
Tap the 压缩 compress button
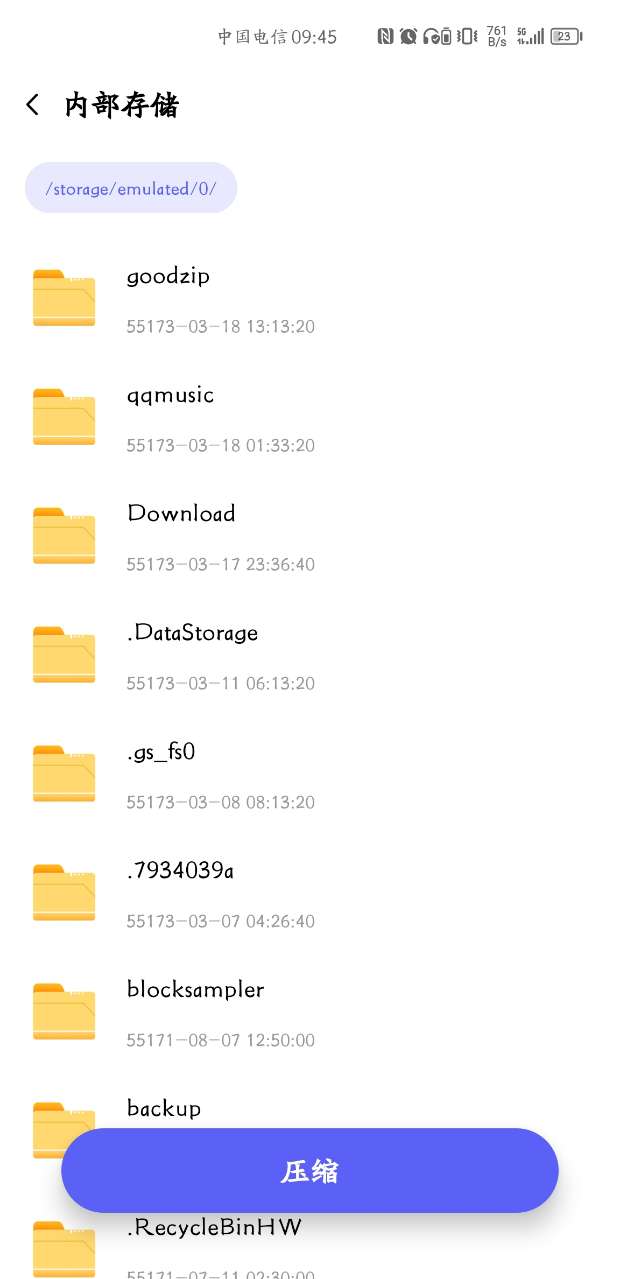click(x=310, y=1171)
